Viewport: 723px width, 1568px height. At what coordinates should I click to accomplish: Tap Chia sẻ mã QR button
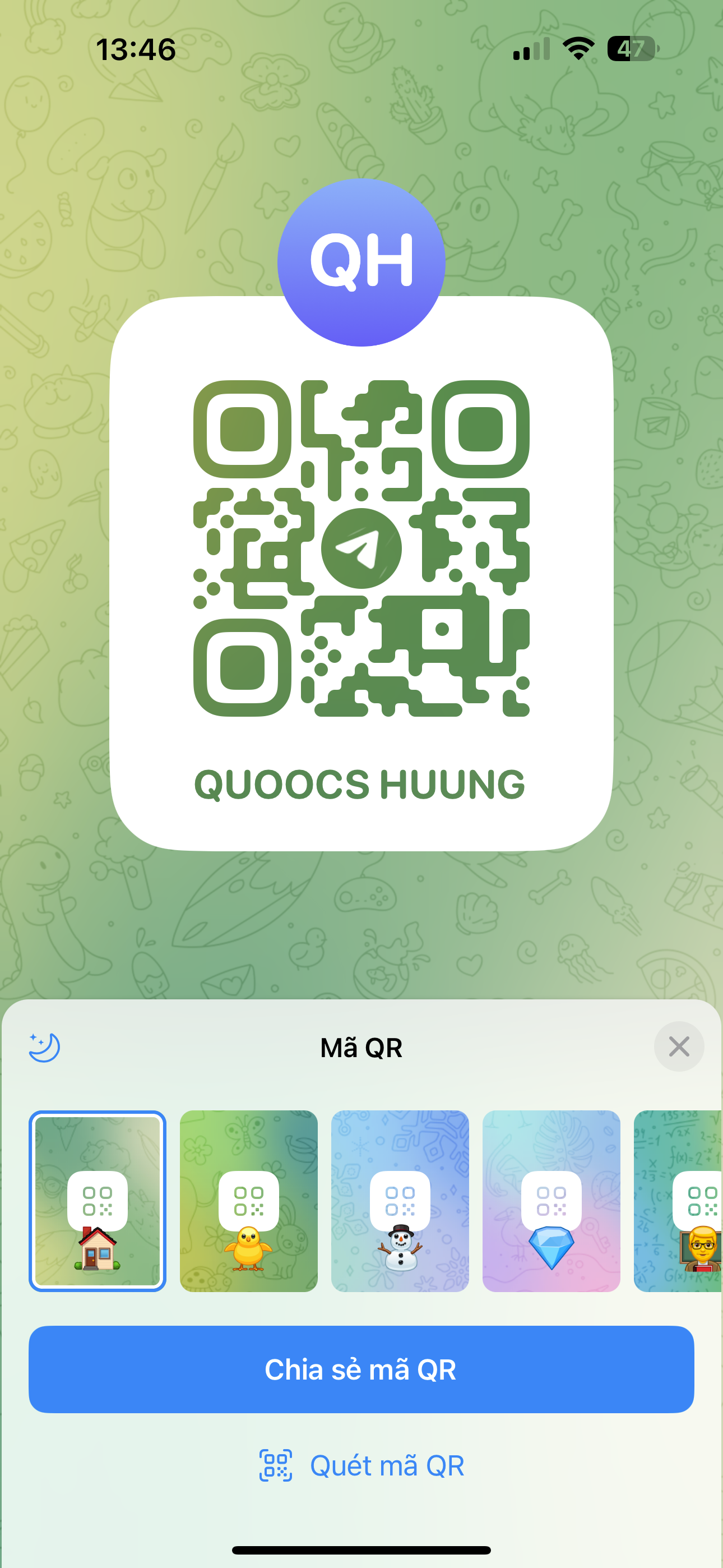point(361,1369)
